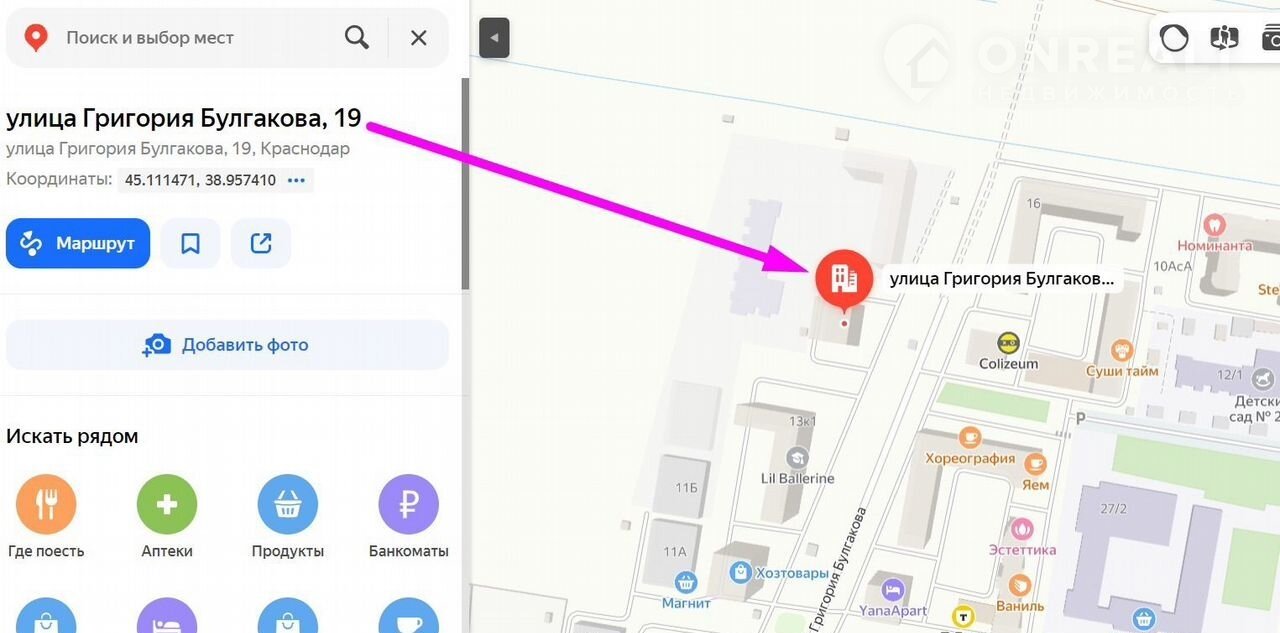Tap the red building pin

click(x=843, y=277)
